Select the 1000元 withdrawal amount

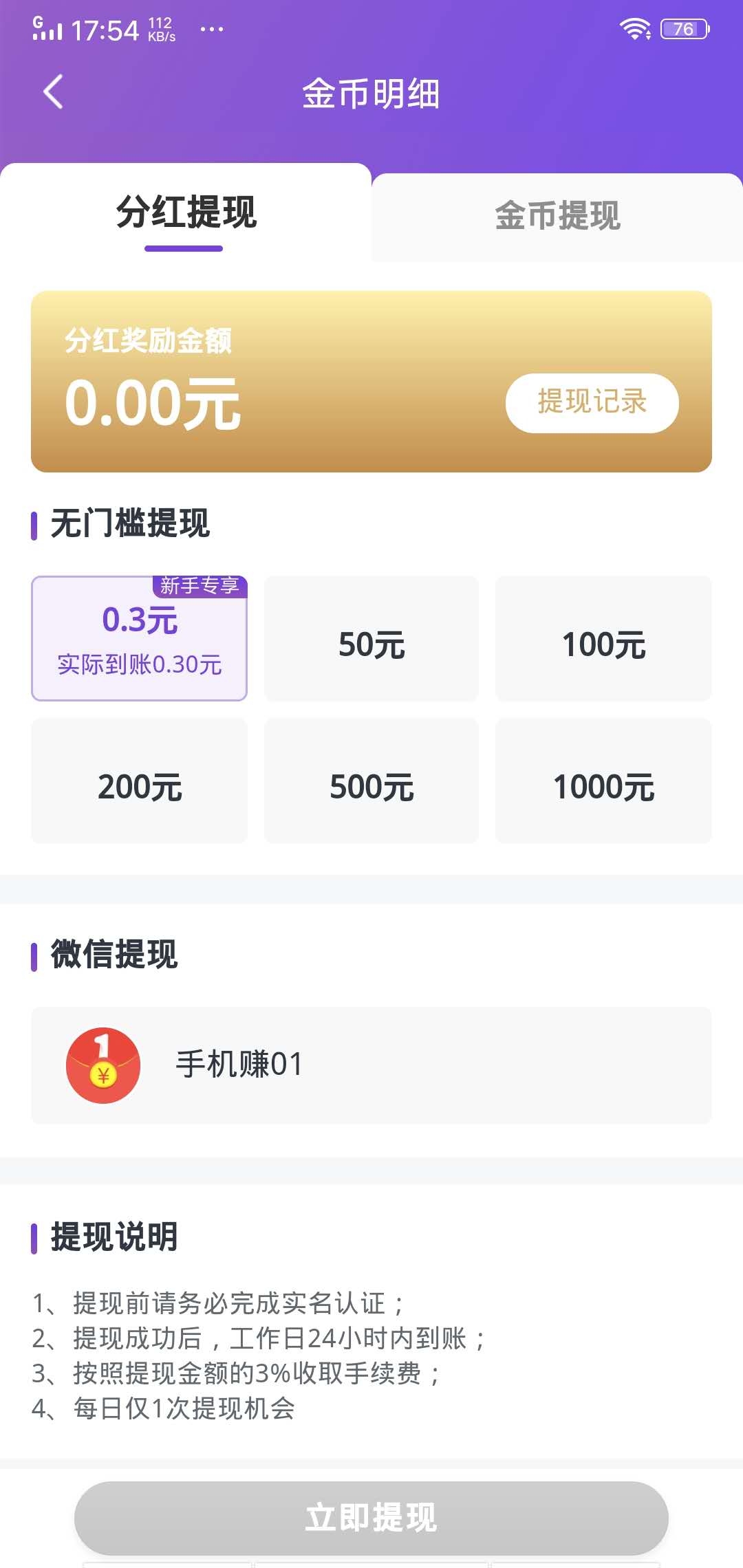(x=604, y=784)
